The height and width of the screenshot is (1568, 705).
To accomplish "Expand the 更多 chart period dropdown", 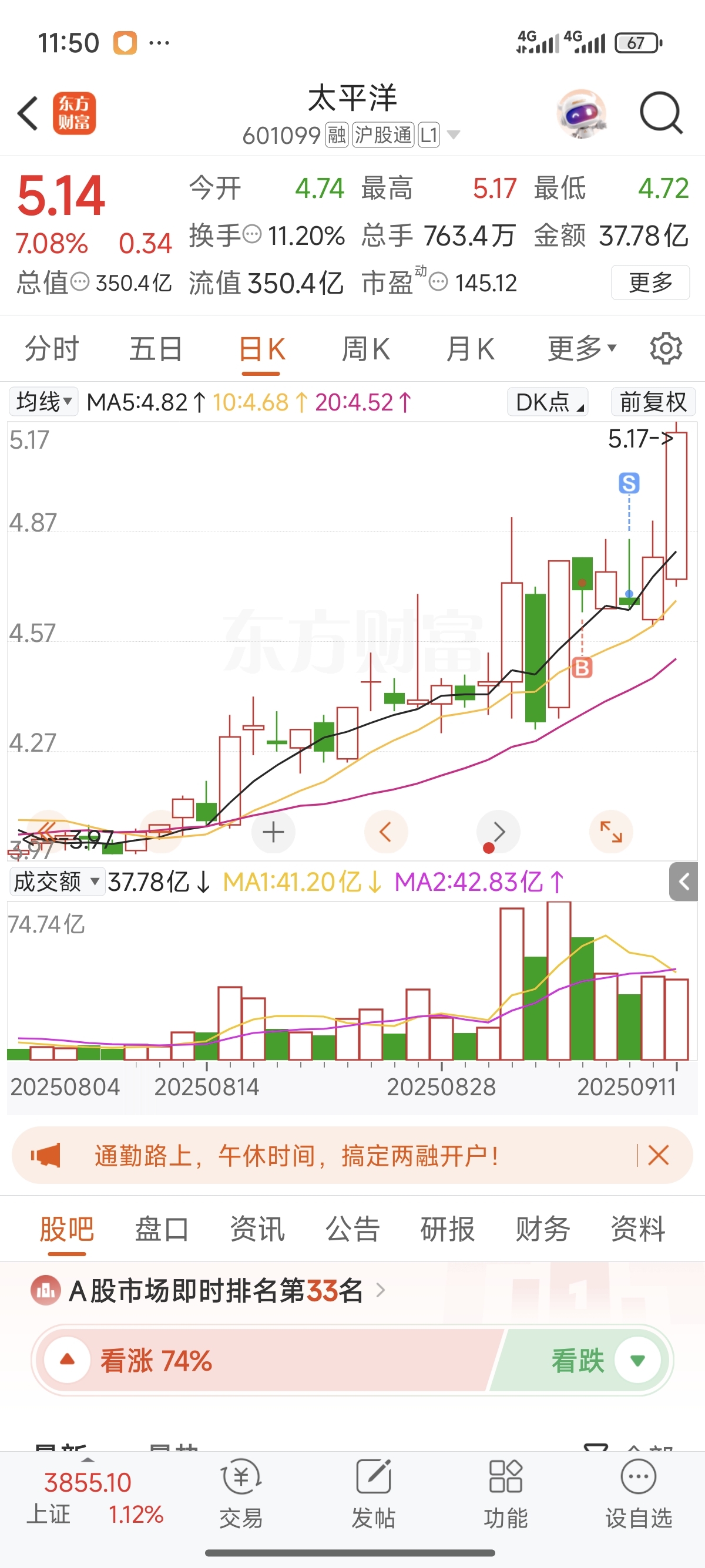I will click(582, 349).
